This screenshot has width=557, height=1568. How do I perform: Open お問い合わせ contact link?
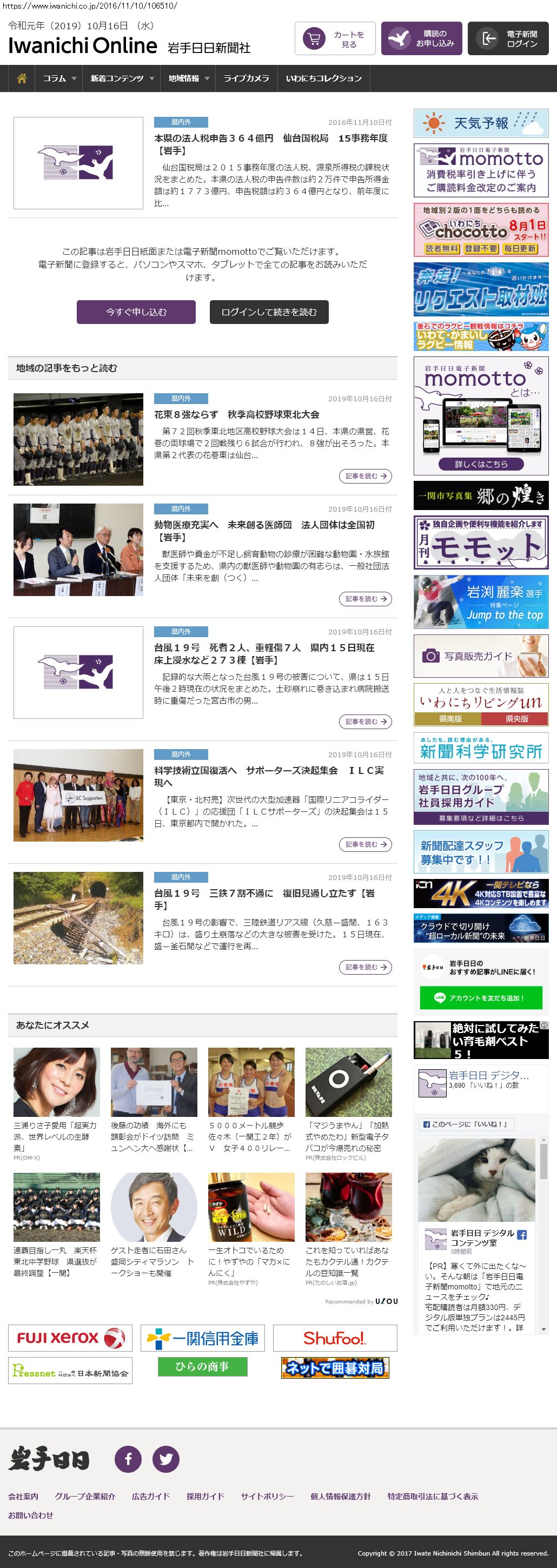tap(30, 1515)
